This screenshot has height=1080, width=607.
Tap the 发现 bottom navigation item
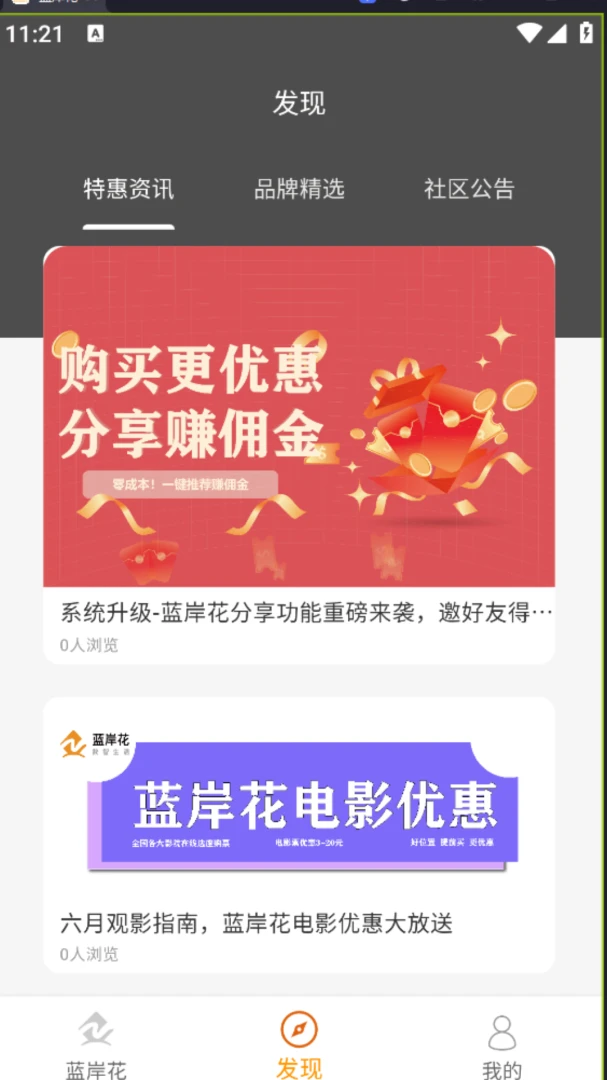(299, 1045)
